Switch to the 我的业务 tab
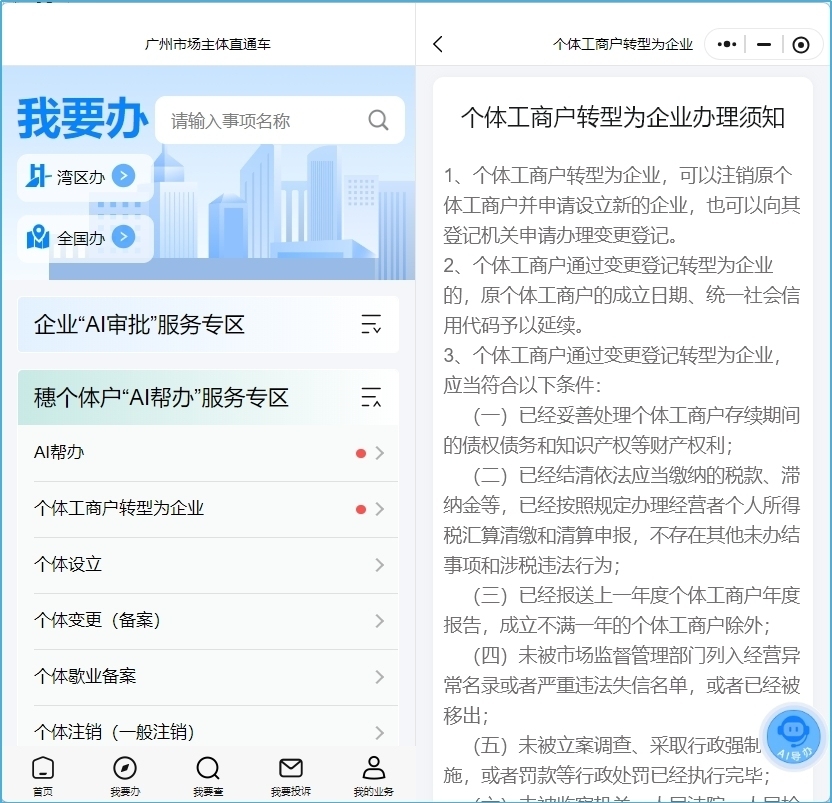This screenshot has width=832, height=803. tap(373, 775)
